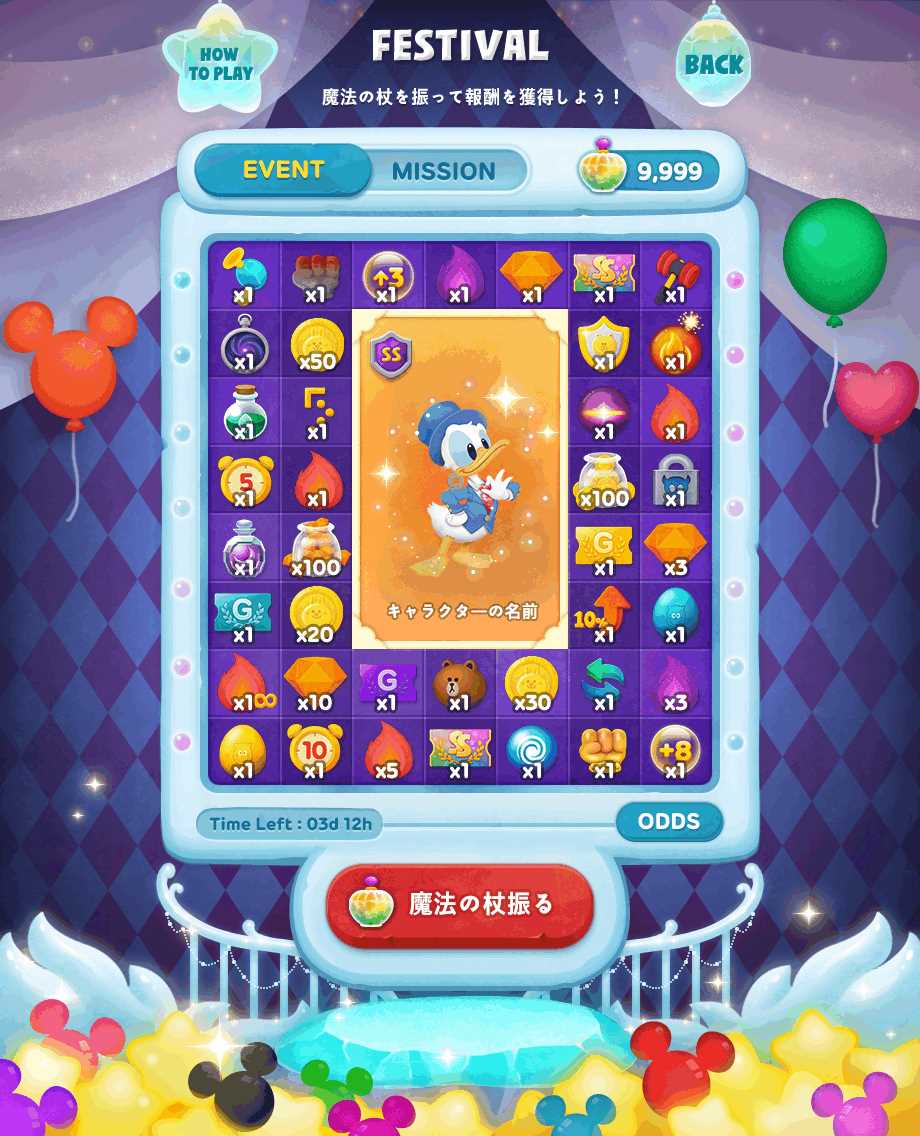The image size is (920, 1136).
Task: View the Odds details
Action: pos(669,822)
